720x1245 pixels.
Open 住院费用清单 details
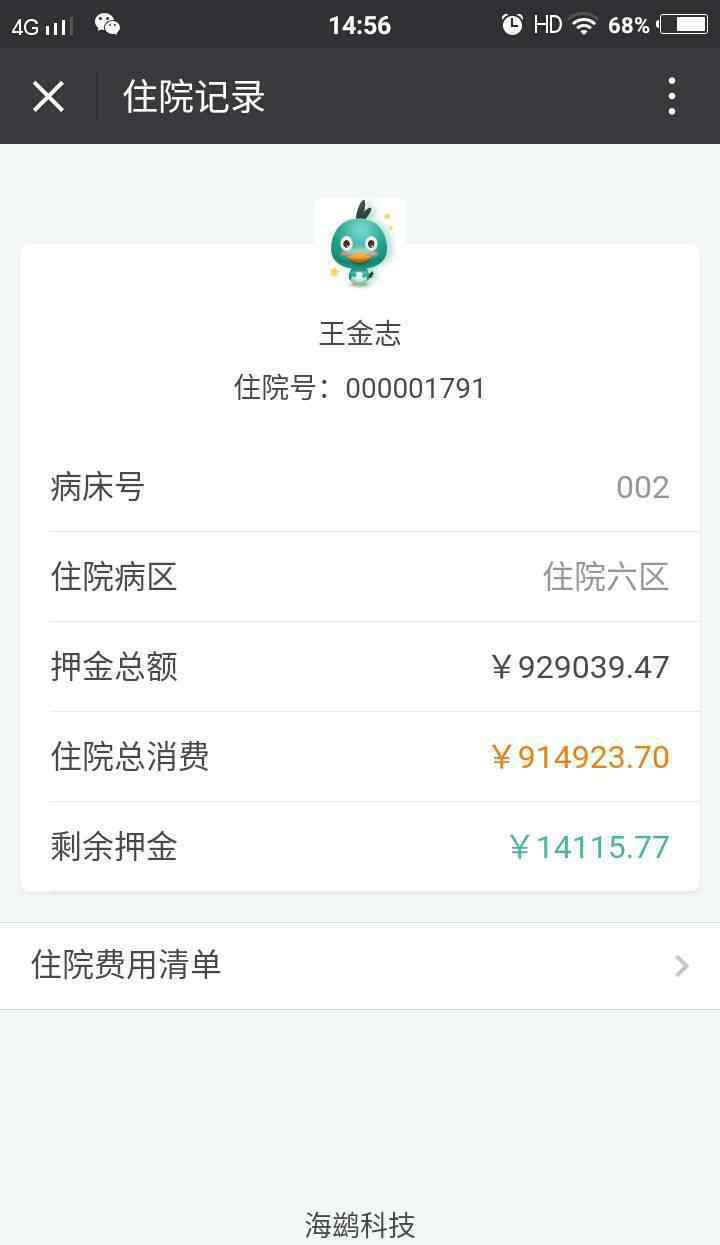[360, 965]
